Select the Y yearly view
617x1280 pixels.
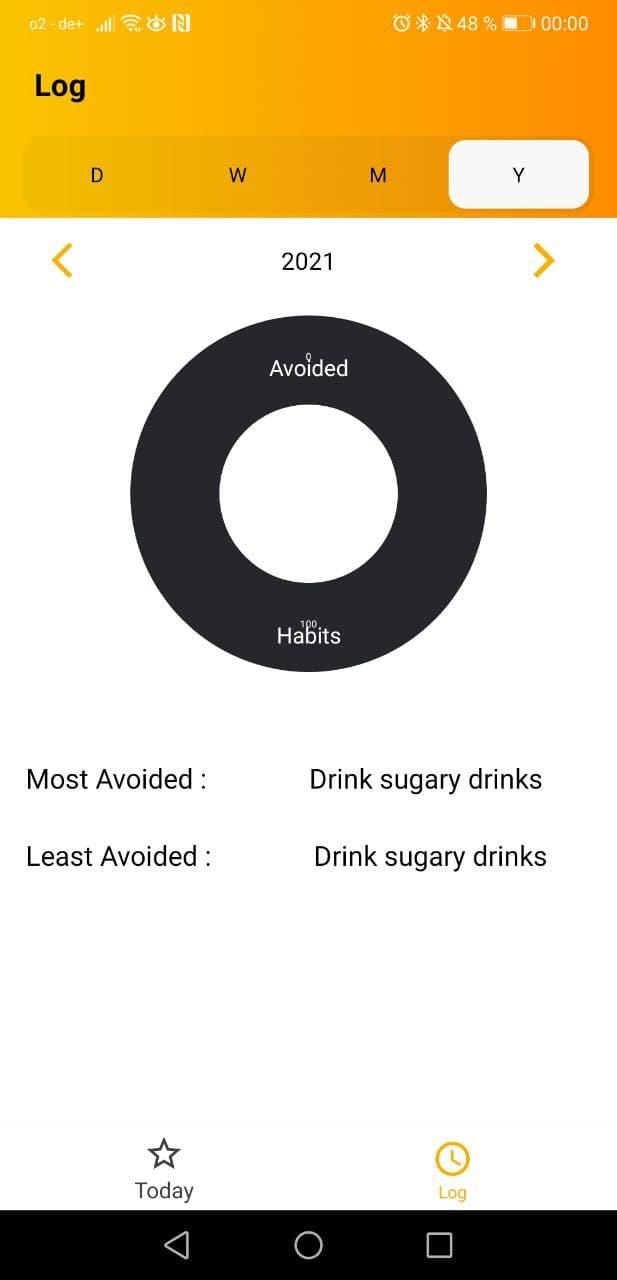[518, 175]
